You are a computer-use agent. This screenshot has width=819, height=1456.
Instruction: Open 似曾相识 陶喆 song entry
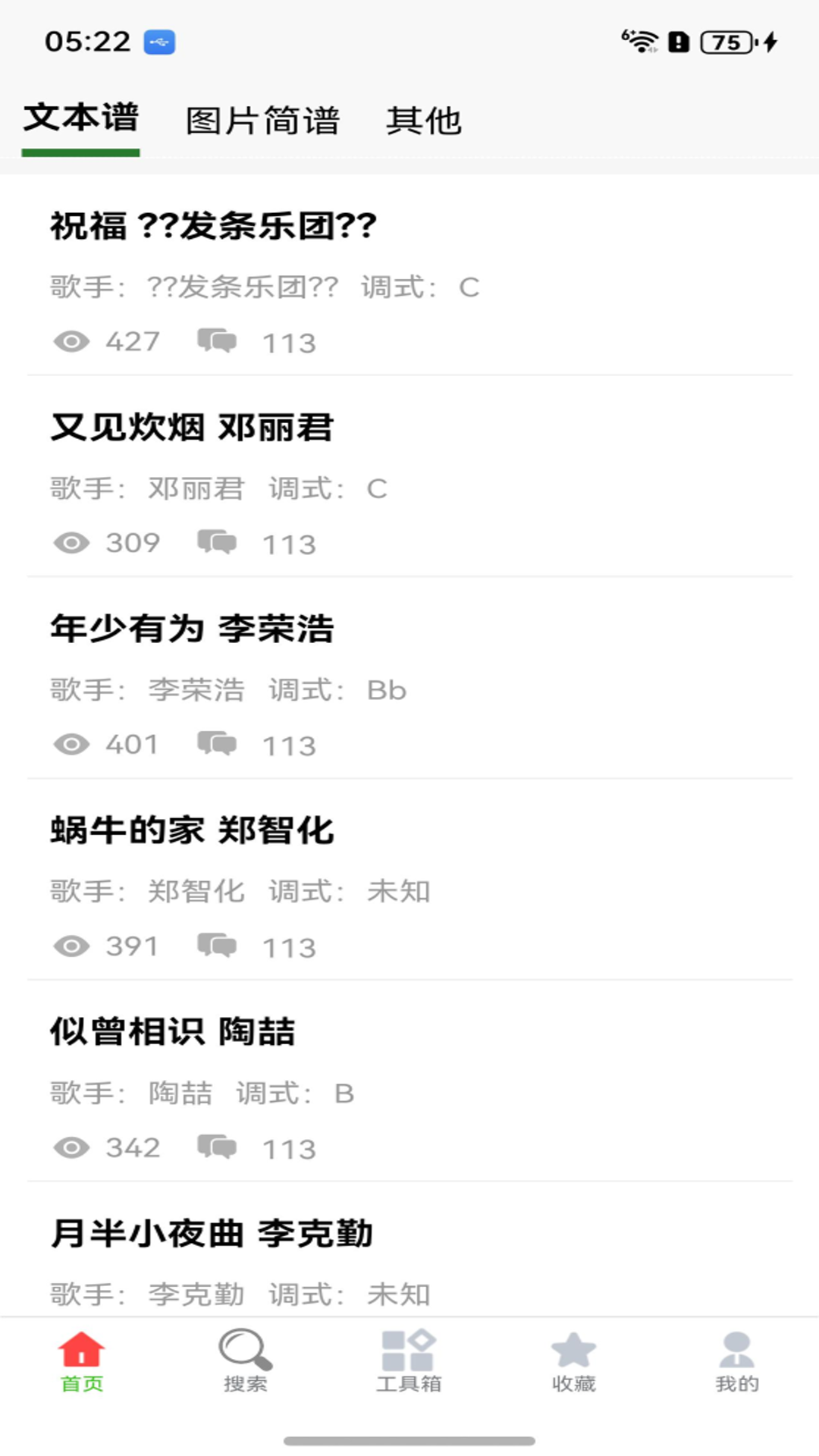(173, 1030)
